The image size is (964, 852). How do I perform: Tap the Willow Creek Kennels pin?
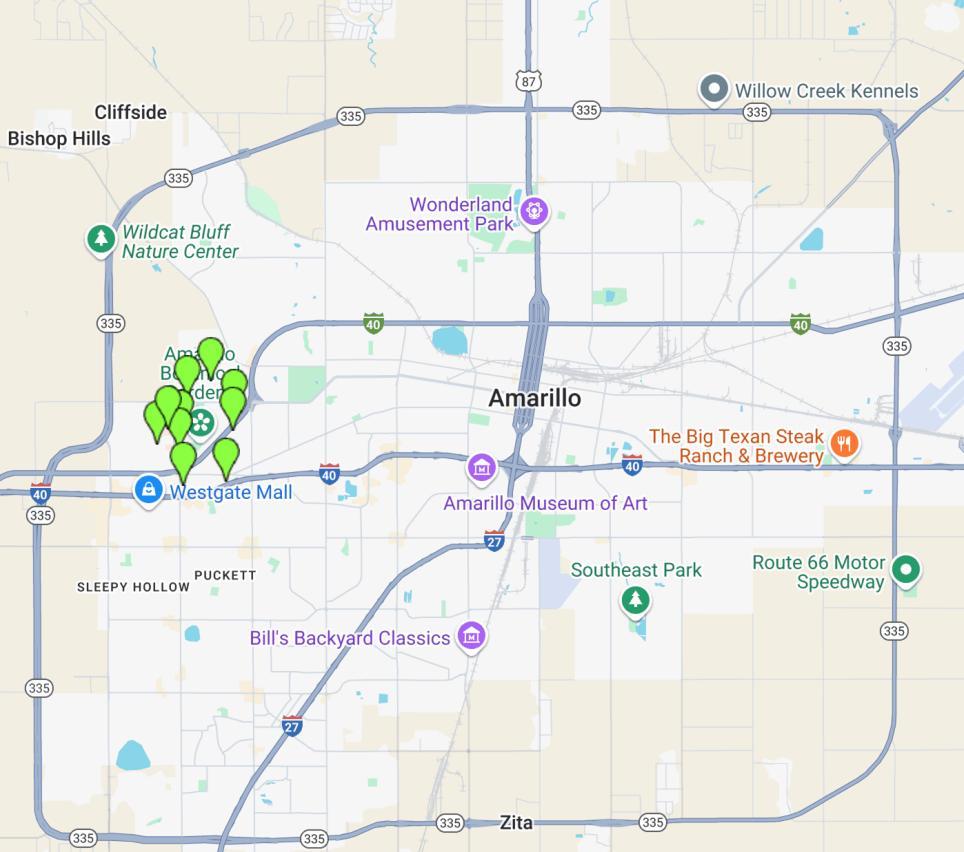tap(713, 90)
